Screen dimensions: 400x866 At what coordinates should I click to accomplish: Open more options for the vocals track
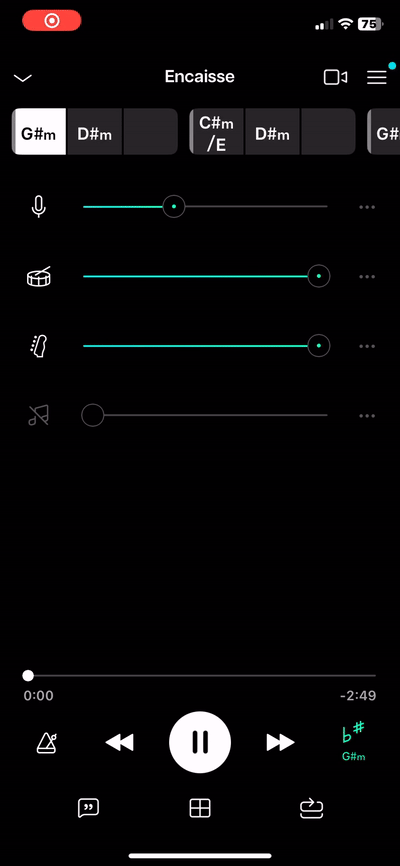point(367,207)
